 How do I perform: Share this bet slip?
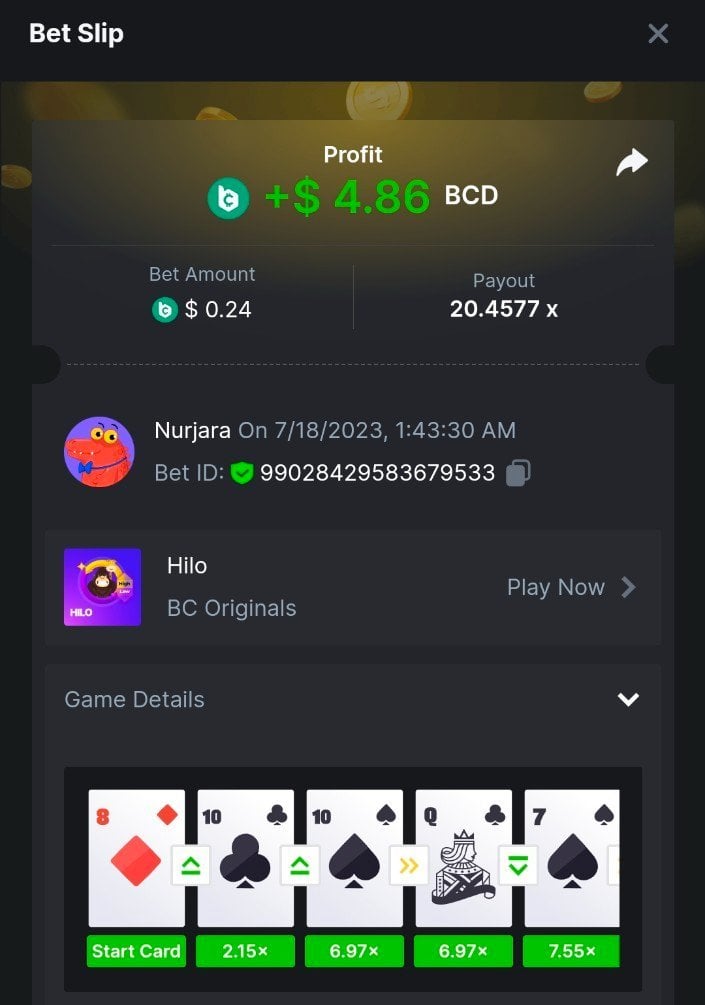point(632,163)
